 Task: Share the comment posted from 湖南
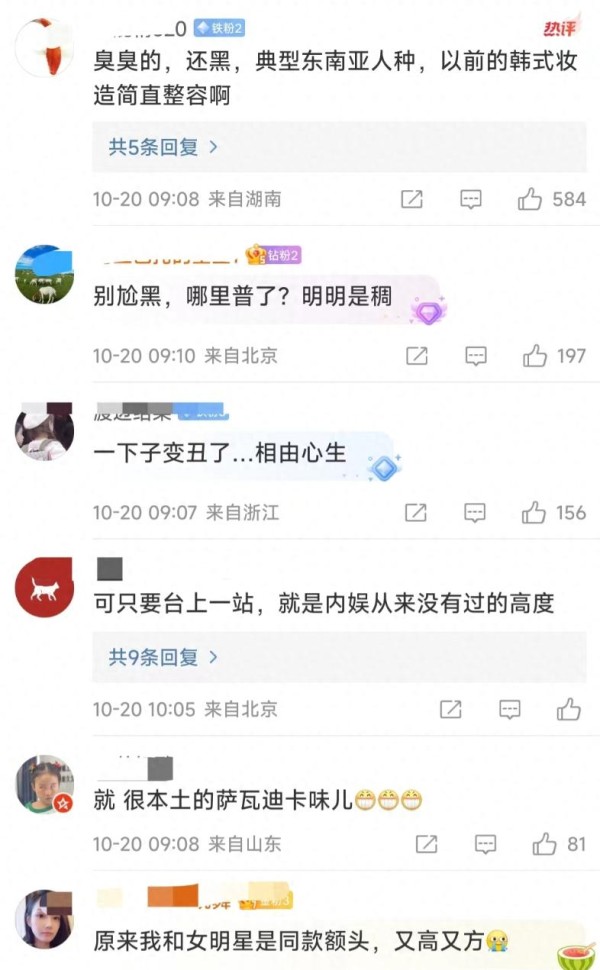click(x=411, y=199)
